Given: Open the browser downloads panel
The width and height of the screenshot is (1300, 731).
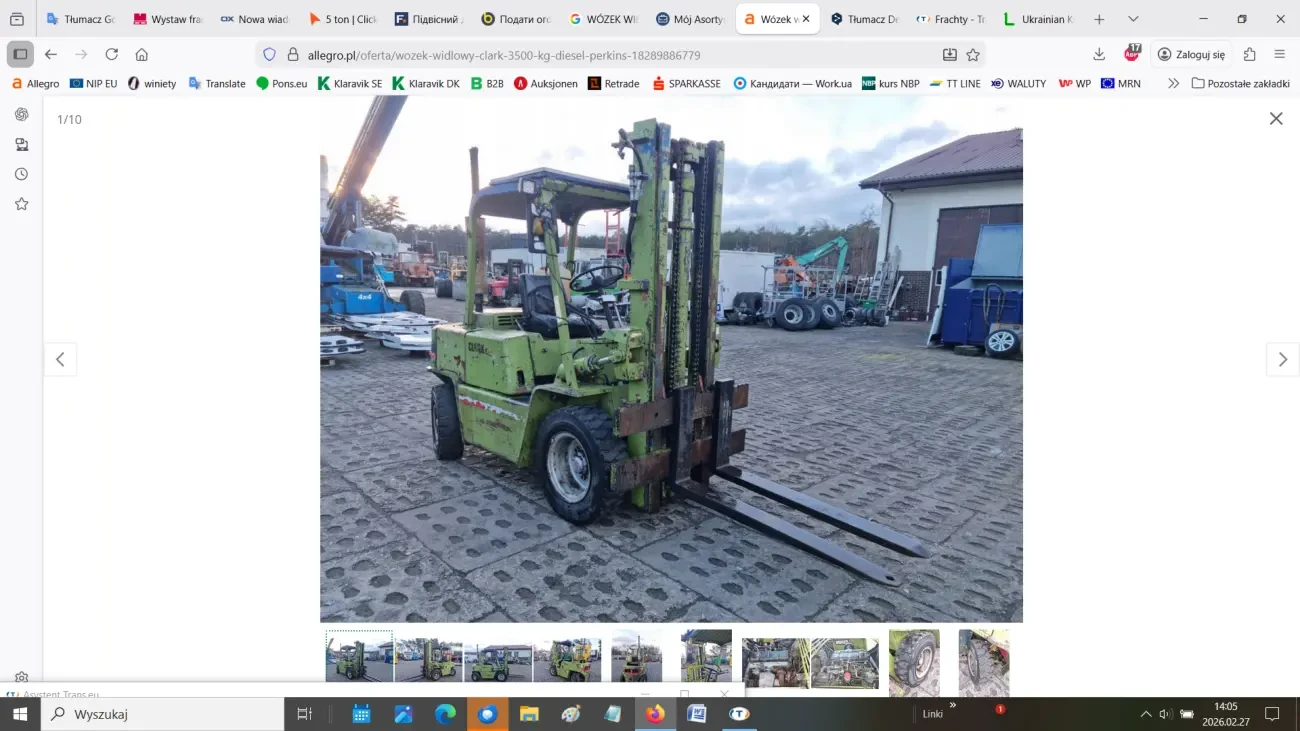Looking at the screenshot, I should pyautogui.click(x=1099, y=55).
